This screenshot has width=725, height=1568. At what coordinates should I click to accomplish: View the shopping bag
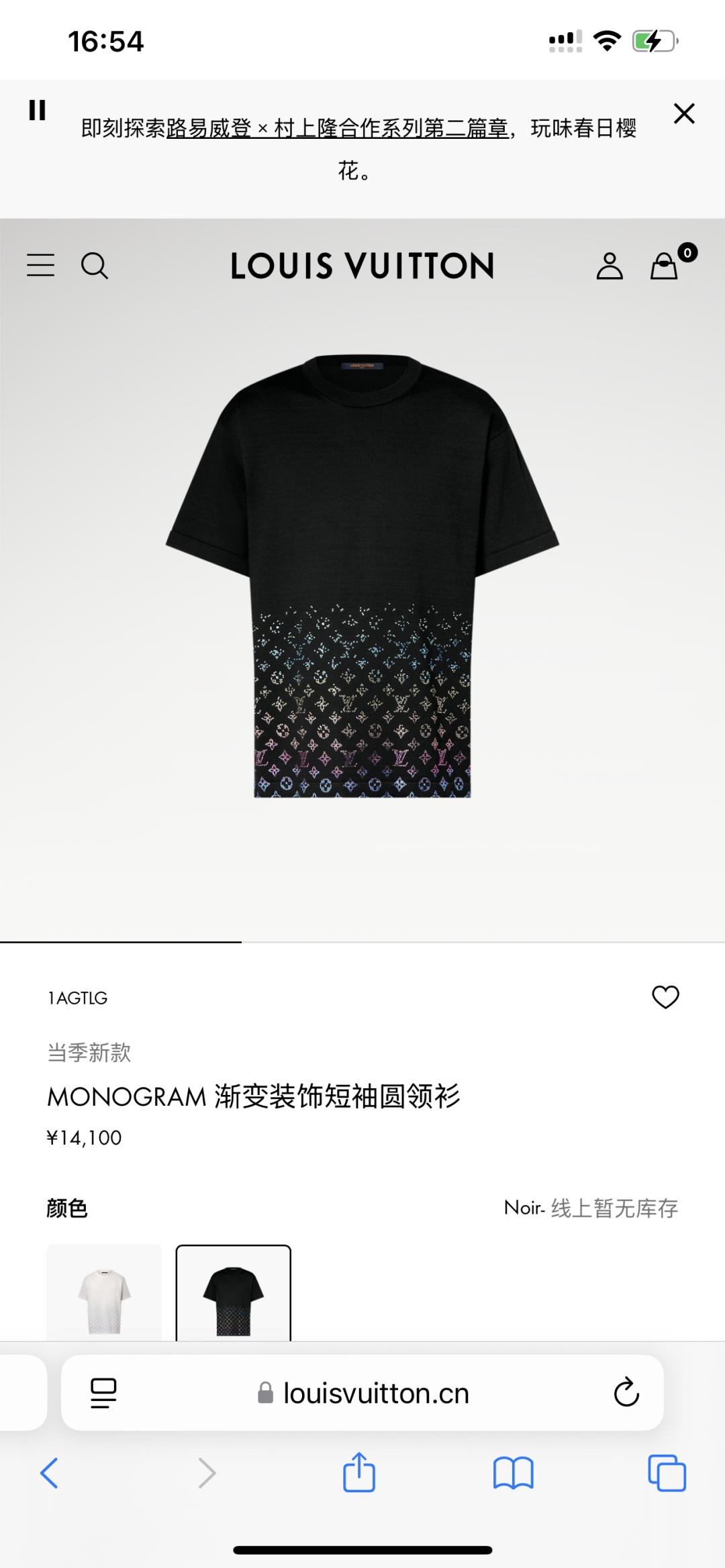(x=665, y=266)
